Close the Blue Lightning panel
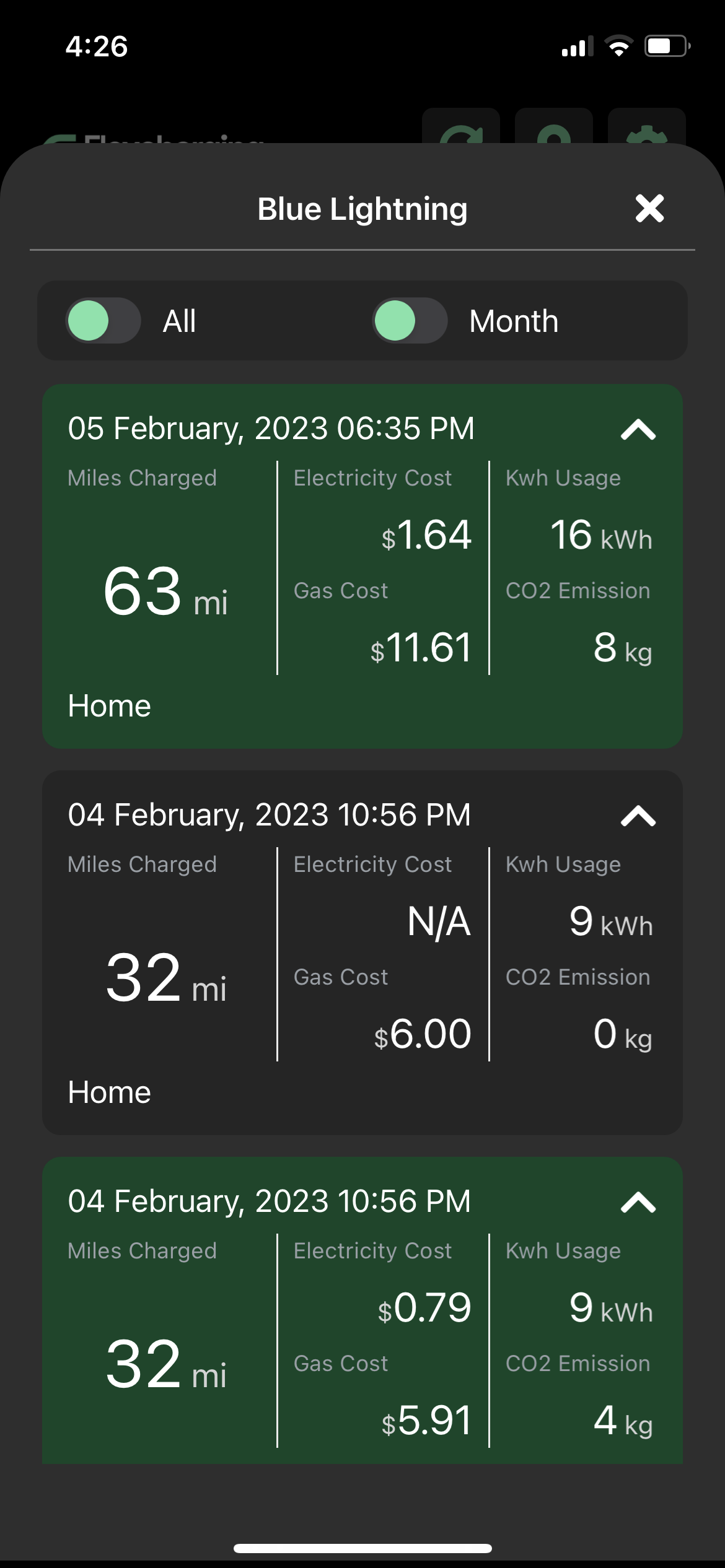 coord(649,208)
